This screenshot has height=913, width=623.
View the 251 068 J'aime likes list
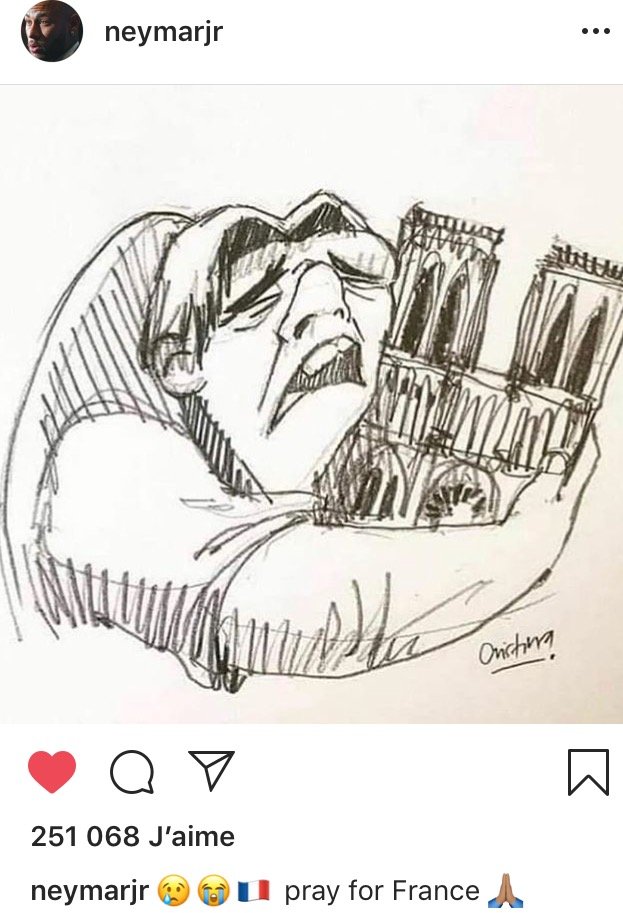point(133,836)
